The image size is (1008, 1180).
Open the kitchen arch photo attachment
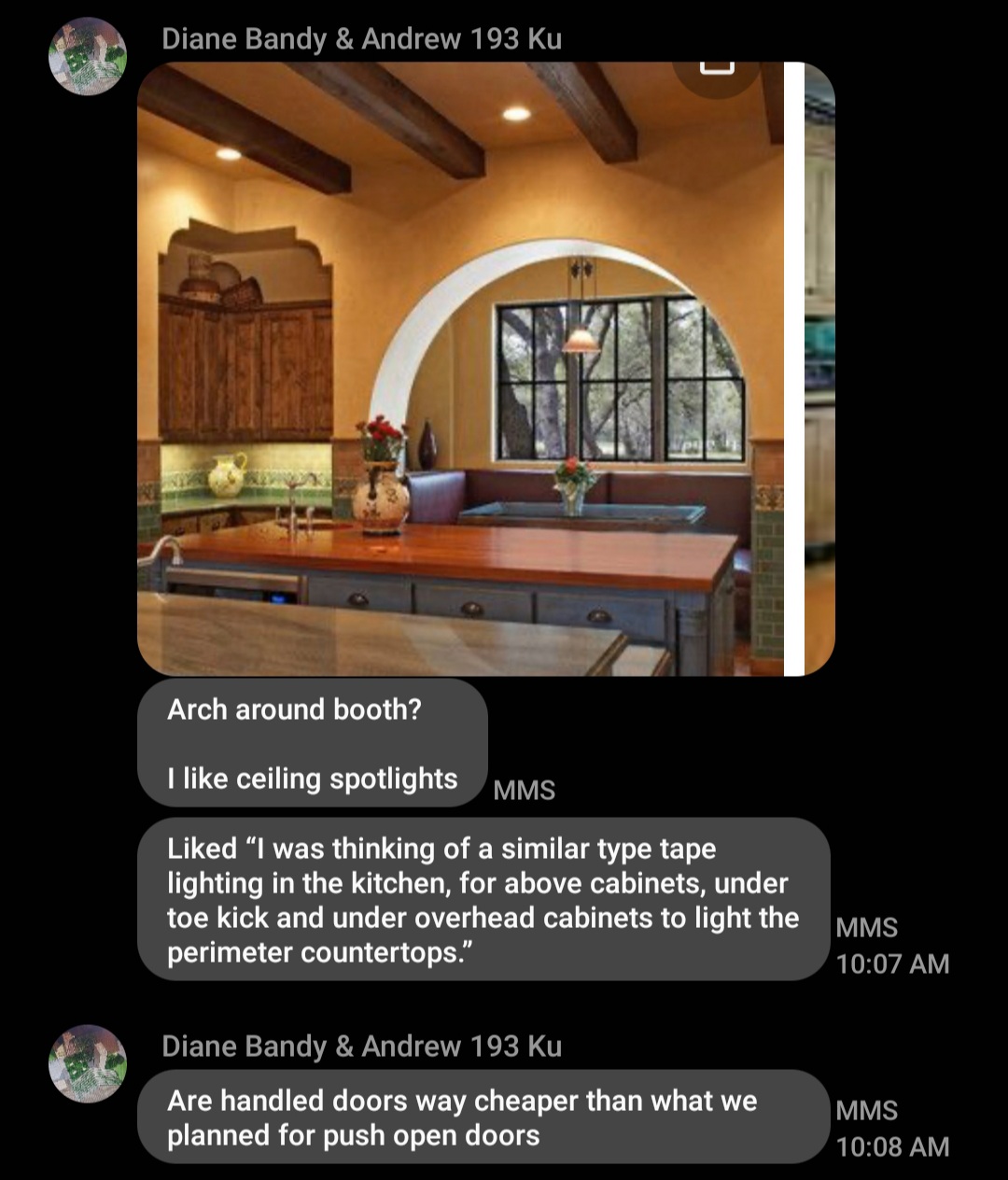(460, 369)
